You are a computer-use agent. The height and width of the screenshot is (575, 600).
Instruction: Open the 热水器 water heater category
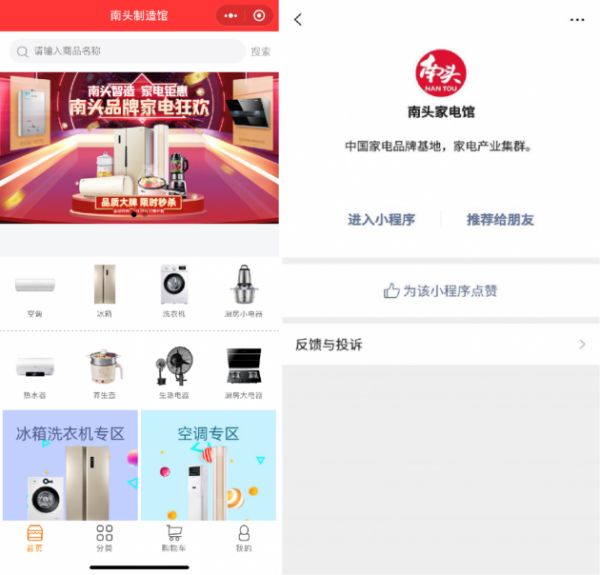35,372
